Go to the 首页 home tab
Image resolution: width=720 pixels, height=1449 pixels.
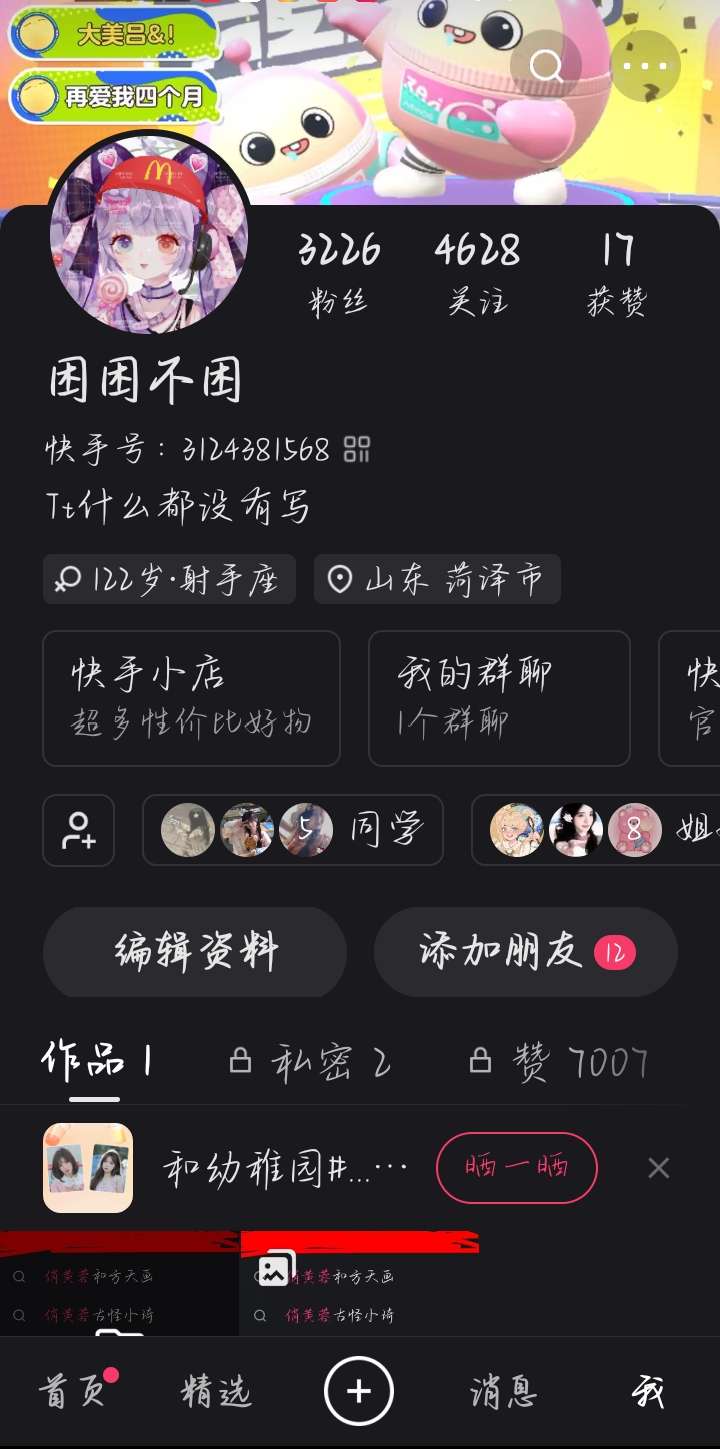[72, 1391]
